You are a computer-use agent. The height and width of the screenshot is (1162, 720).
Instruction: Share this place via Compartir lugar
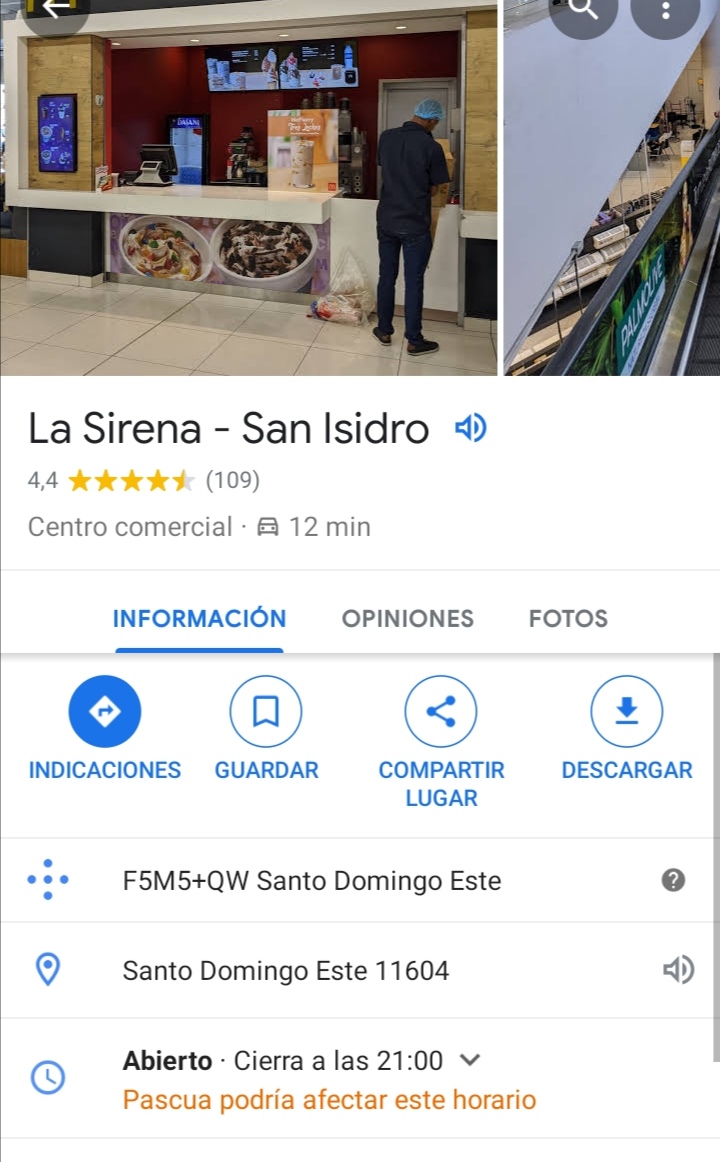[x=441, y=712]
